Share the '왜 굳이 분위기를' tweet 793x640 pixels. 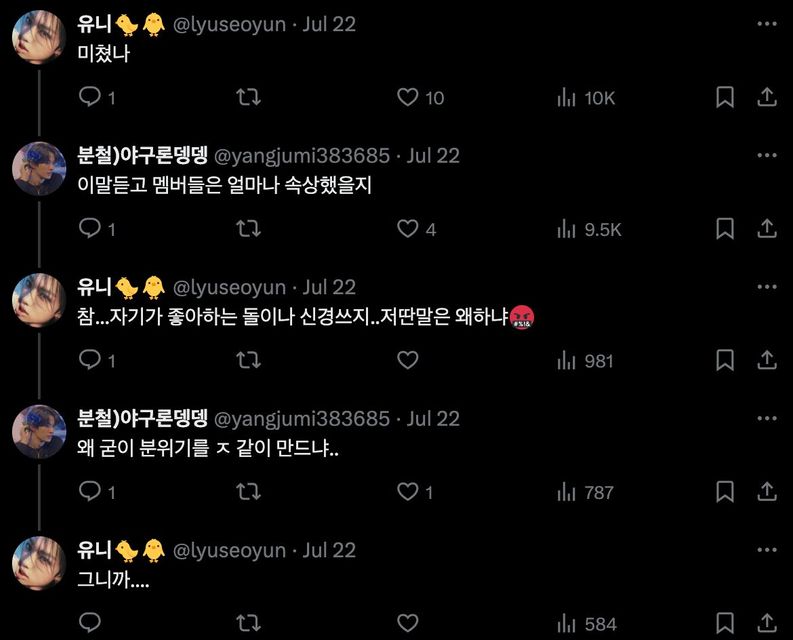click(767, 492)
